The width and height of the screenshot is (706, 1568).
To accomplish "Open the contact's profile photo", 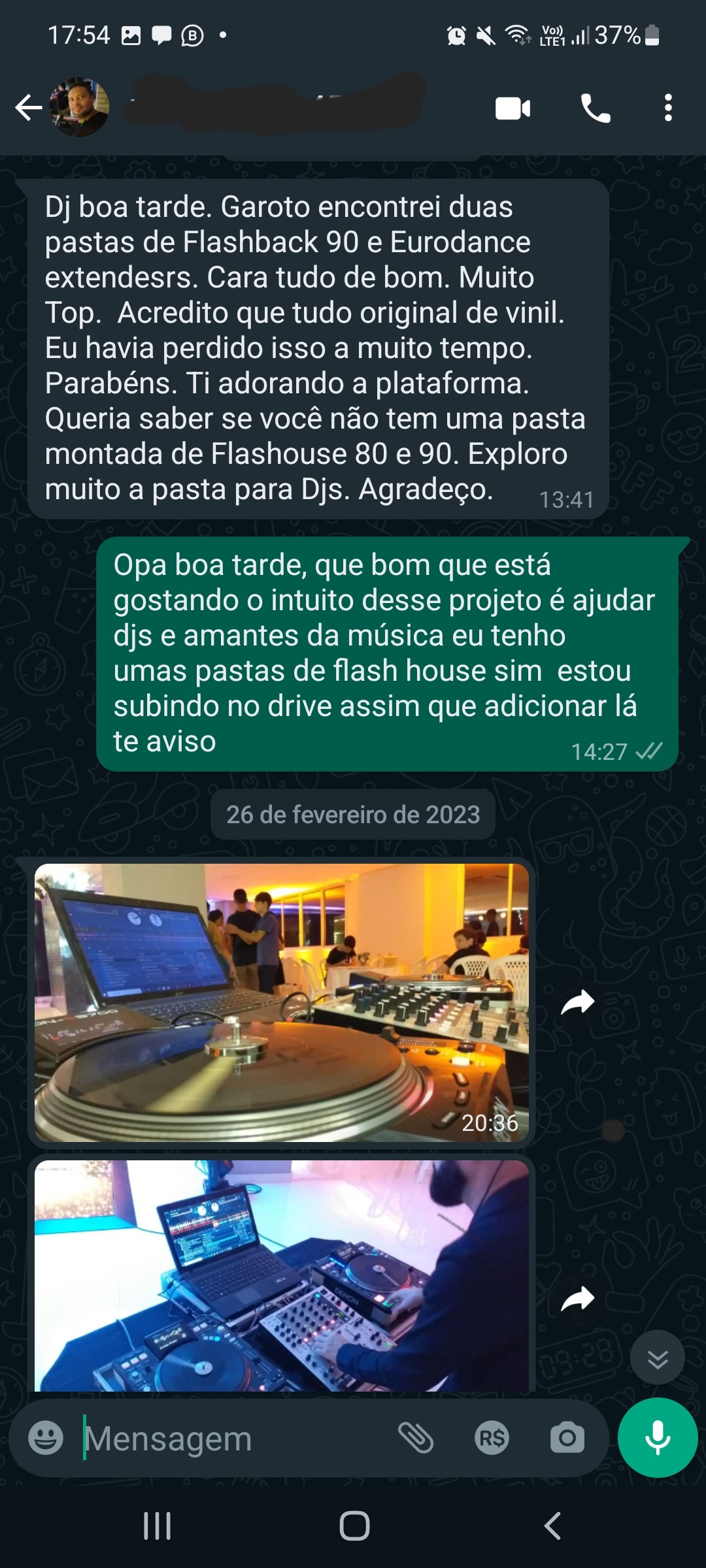I will pyautogui.click(x=80, y=108).
